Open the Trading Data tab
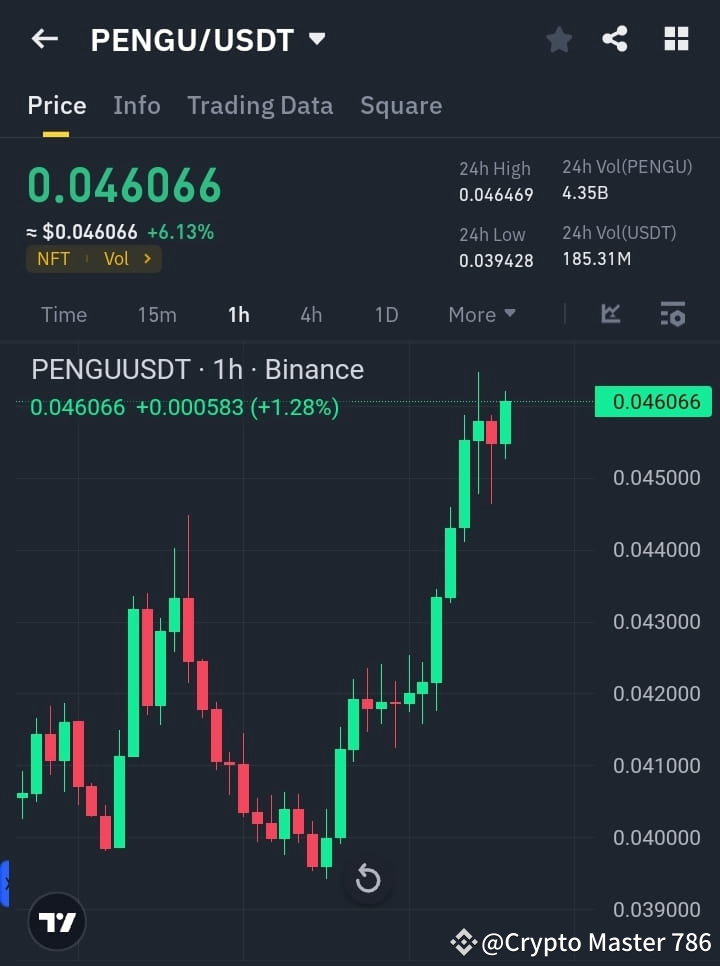The width and height of the screenshot is (720, 966). coord(260,105)
